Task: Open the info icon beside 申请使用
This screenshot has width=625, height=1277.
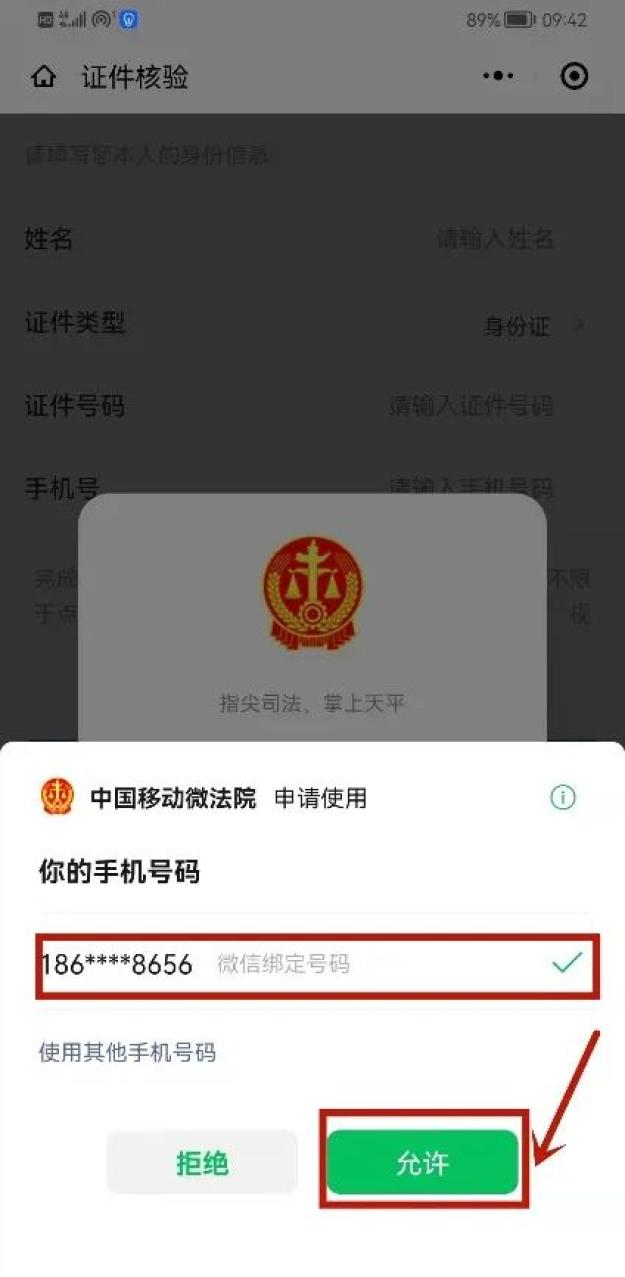Action: (563, 797)
